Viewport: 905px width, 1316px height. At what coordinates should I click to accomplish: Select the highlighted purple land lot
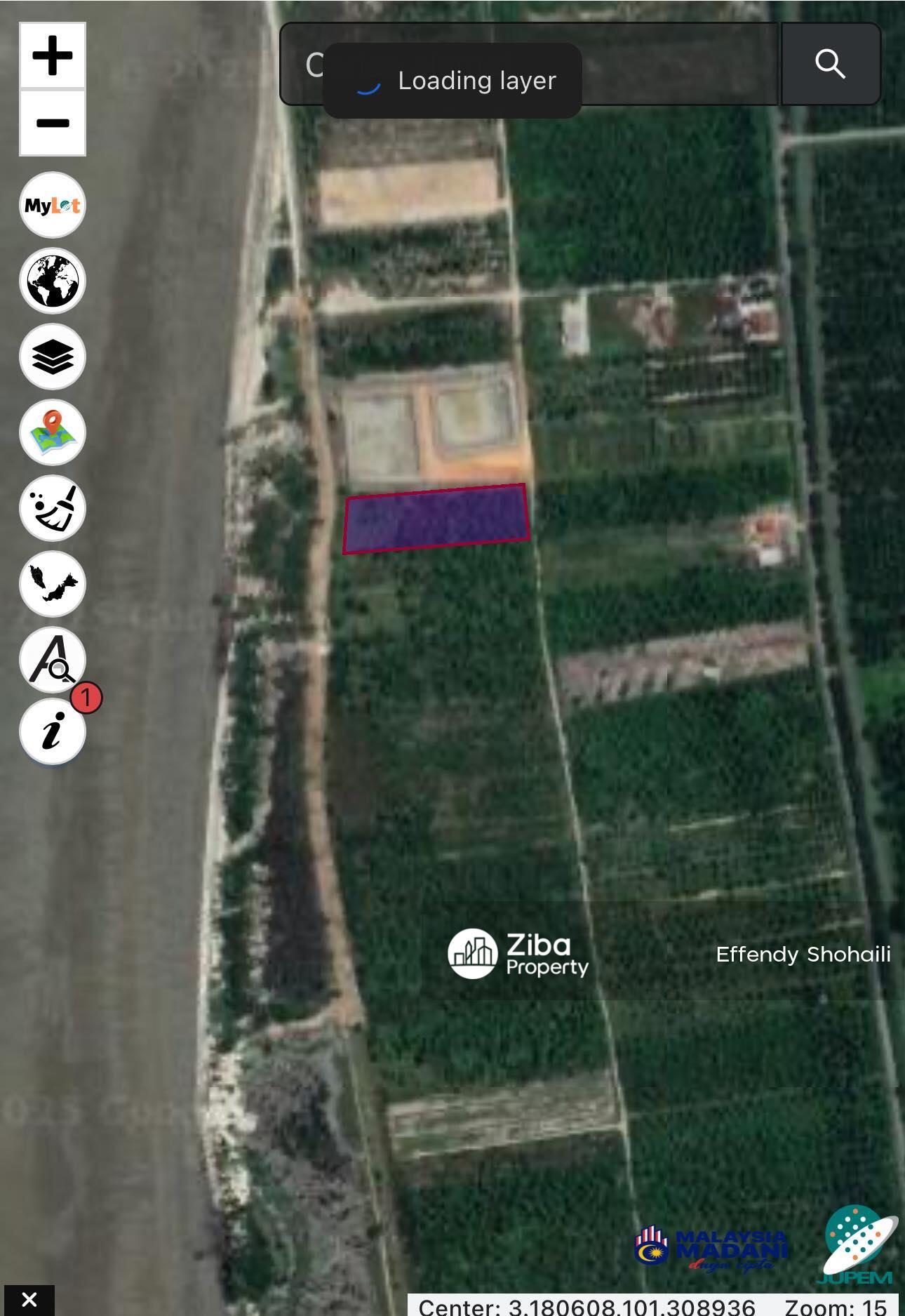tap(436, 518)
